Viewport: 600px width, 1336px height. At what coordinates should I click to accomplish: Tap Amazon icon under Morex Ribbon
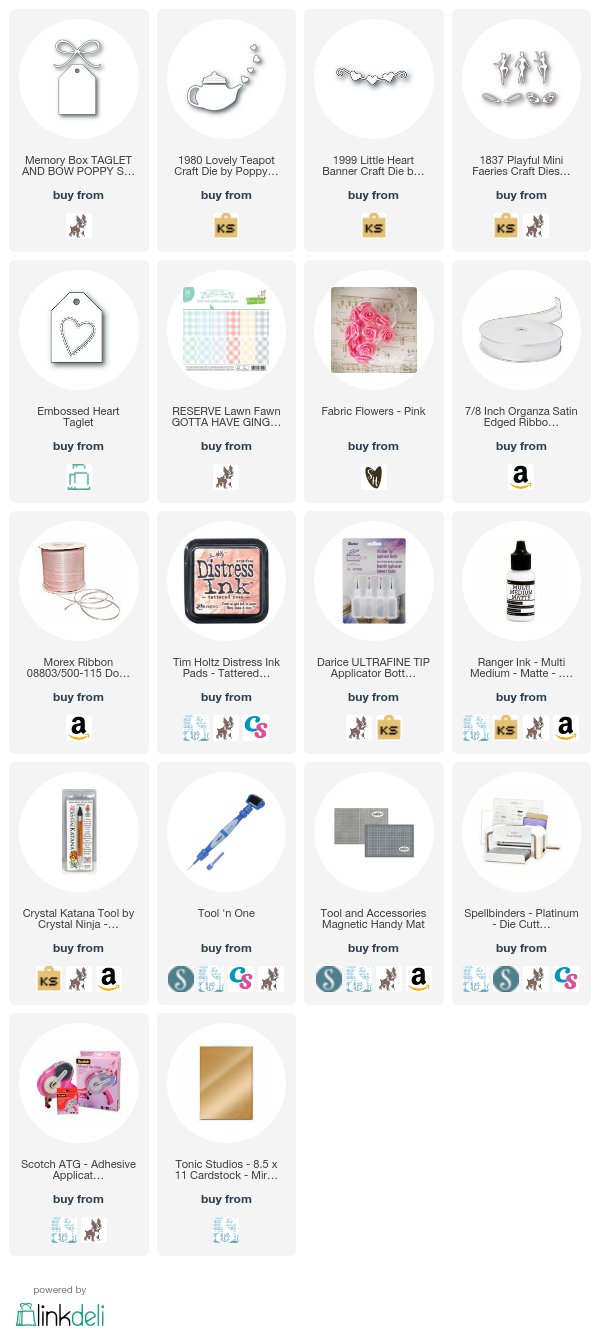pyautogui.click(x=78, y=727)
